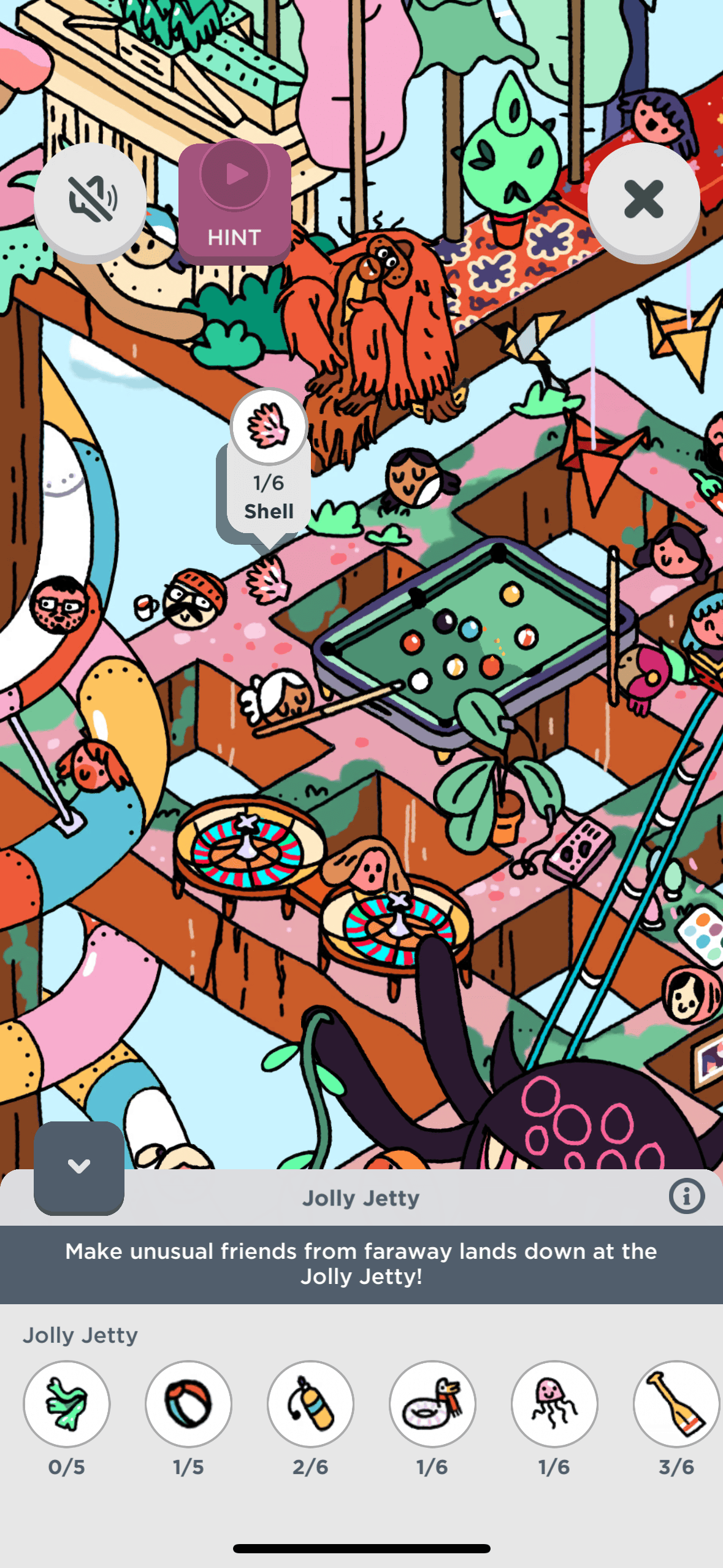Tap the HINT button
Screen dimensions: 723x1568
(x=234, y=203)
